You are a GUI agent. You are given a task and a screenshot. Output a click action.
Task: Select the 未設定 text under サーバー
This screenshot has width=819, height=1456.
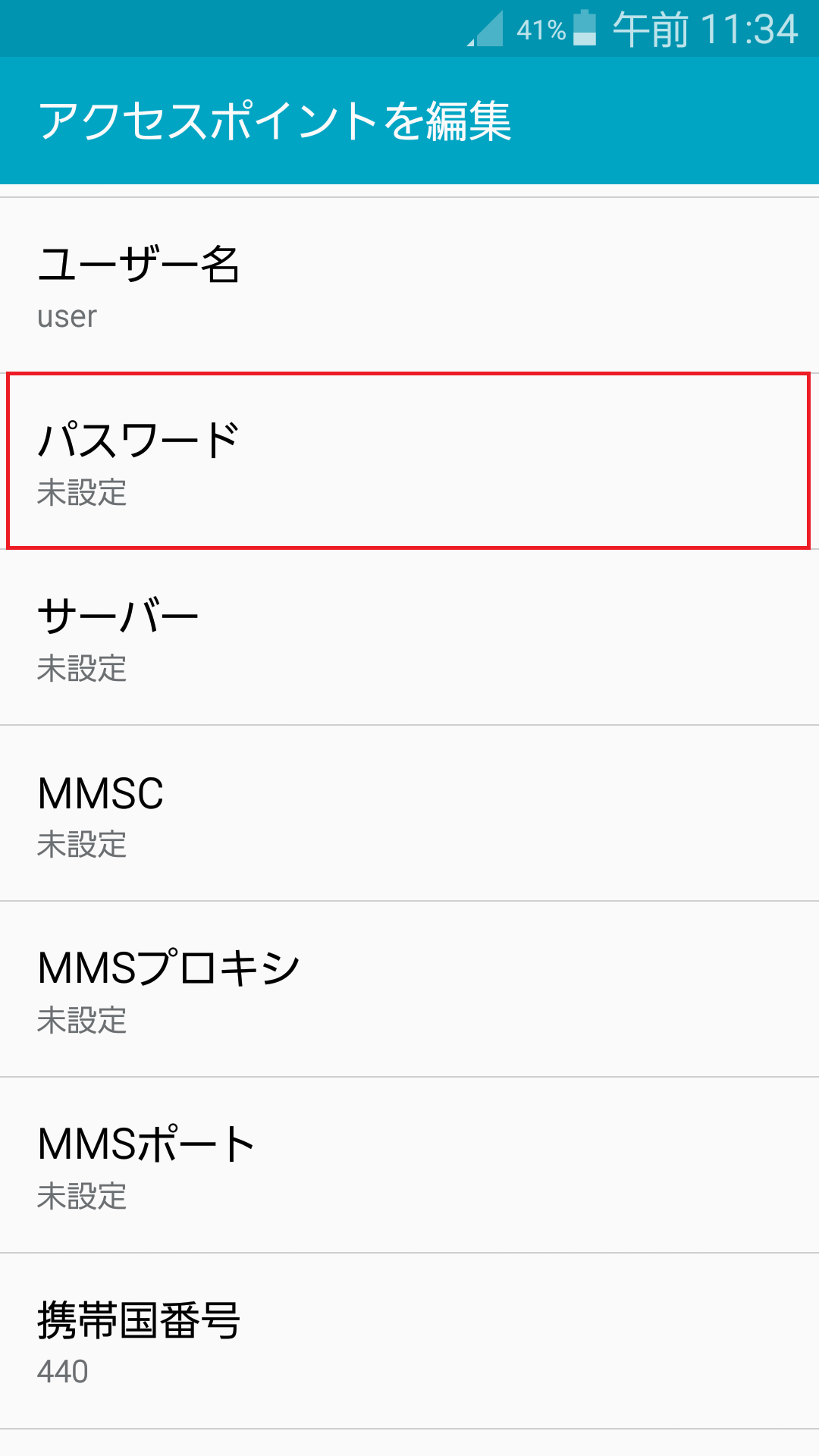[x=82, y=669]
